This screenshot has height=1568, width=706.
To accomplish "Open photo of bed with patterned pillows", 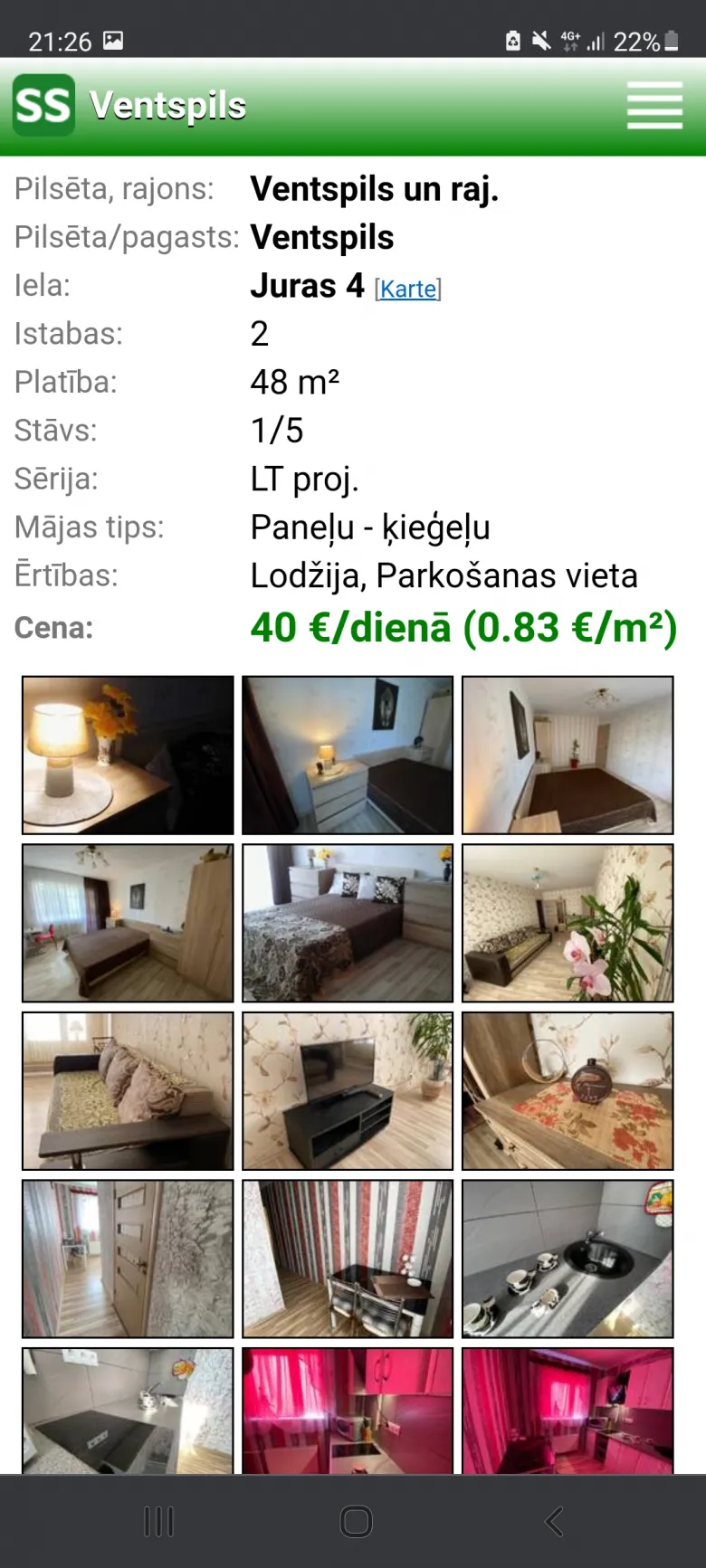I will (348, 923).
